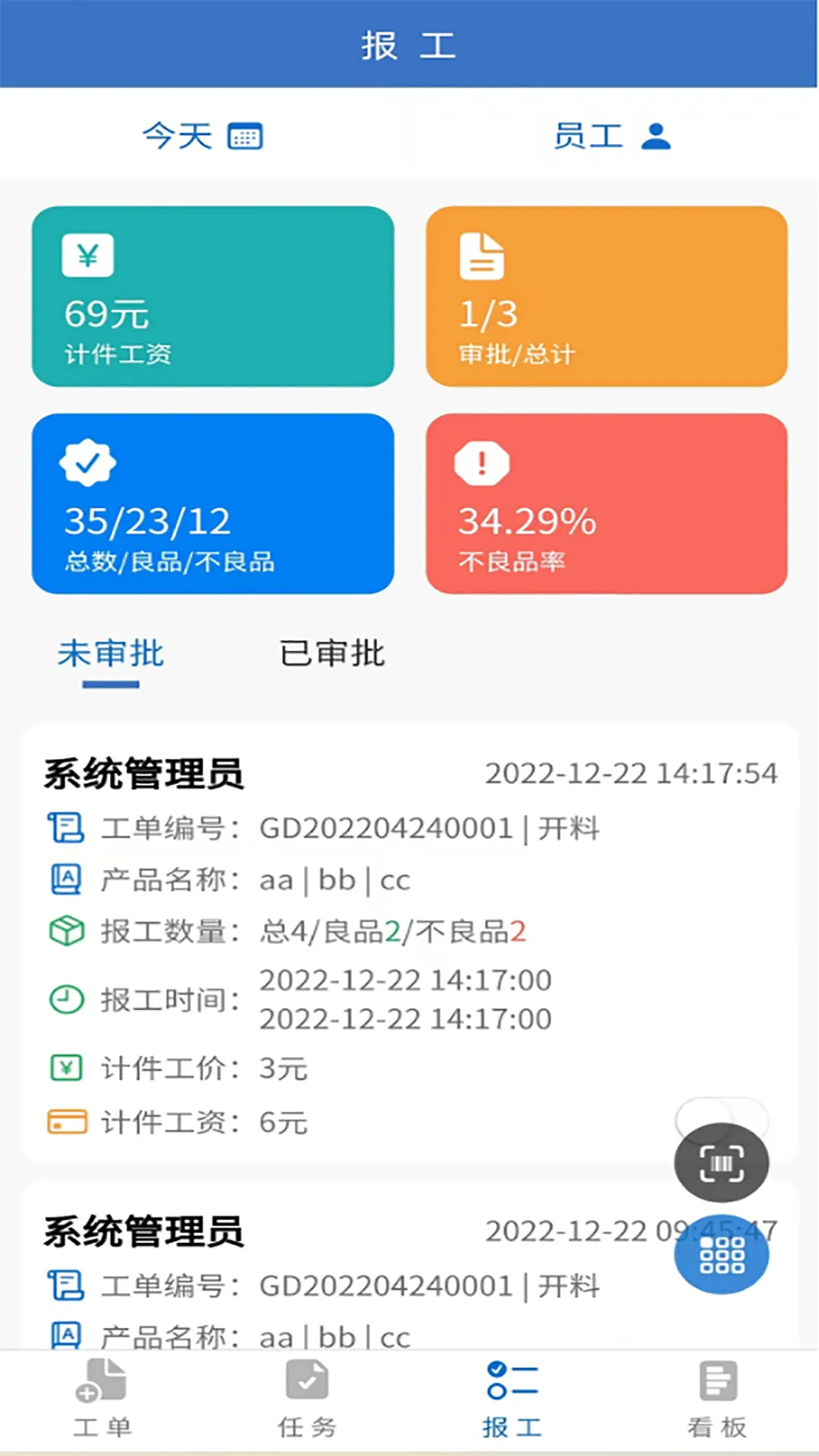
Task: Click the yuan icon on 计件工资 card
Action: click(x=86, y=256)
